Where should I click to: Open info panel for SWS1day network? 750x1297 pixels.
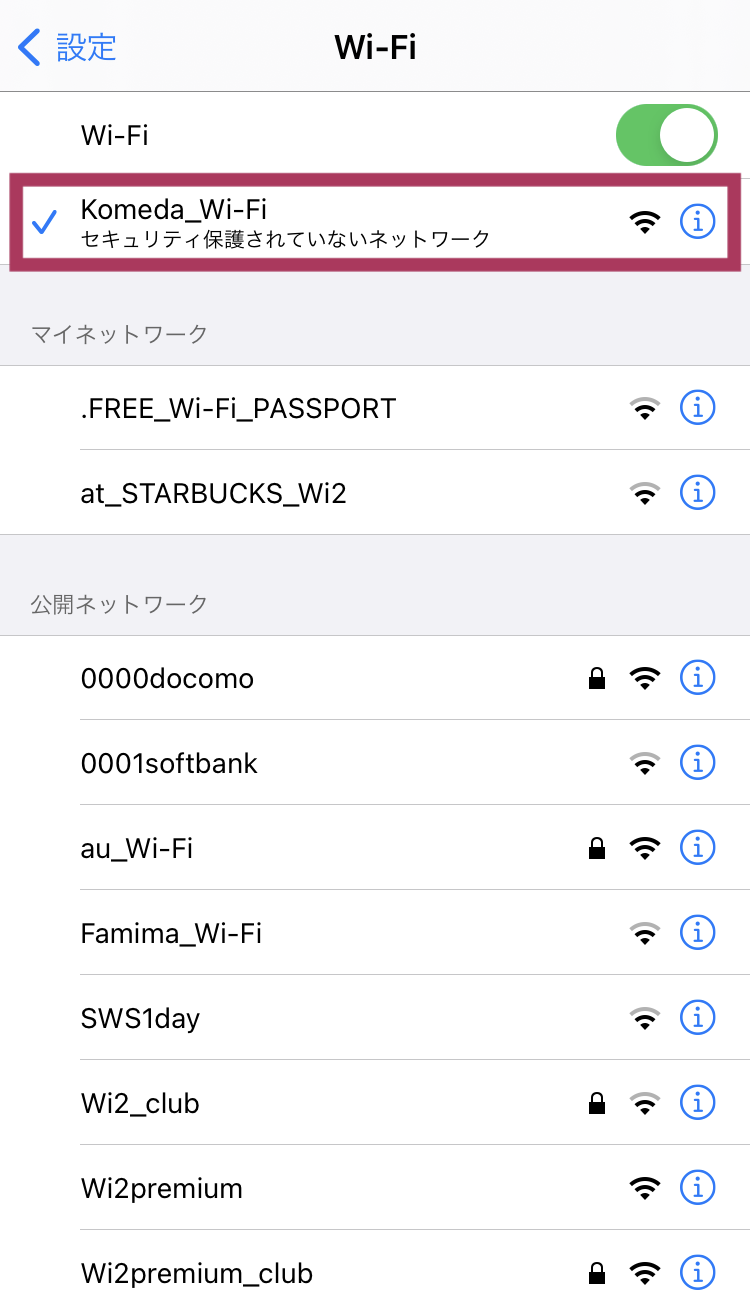coord(698,1018)
